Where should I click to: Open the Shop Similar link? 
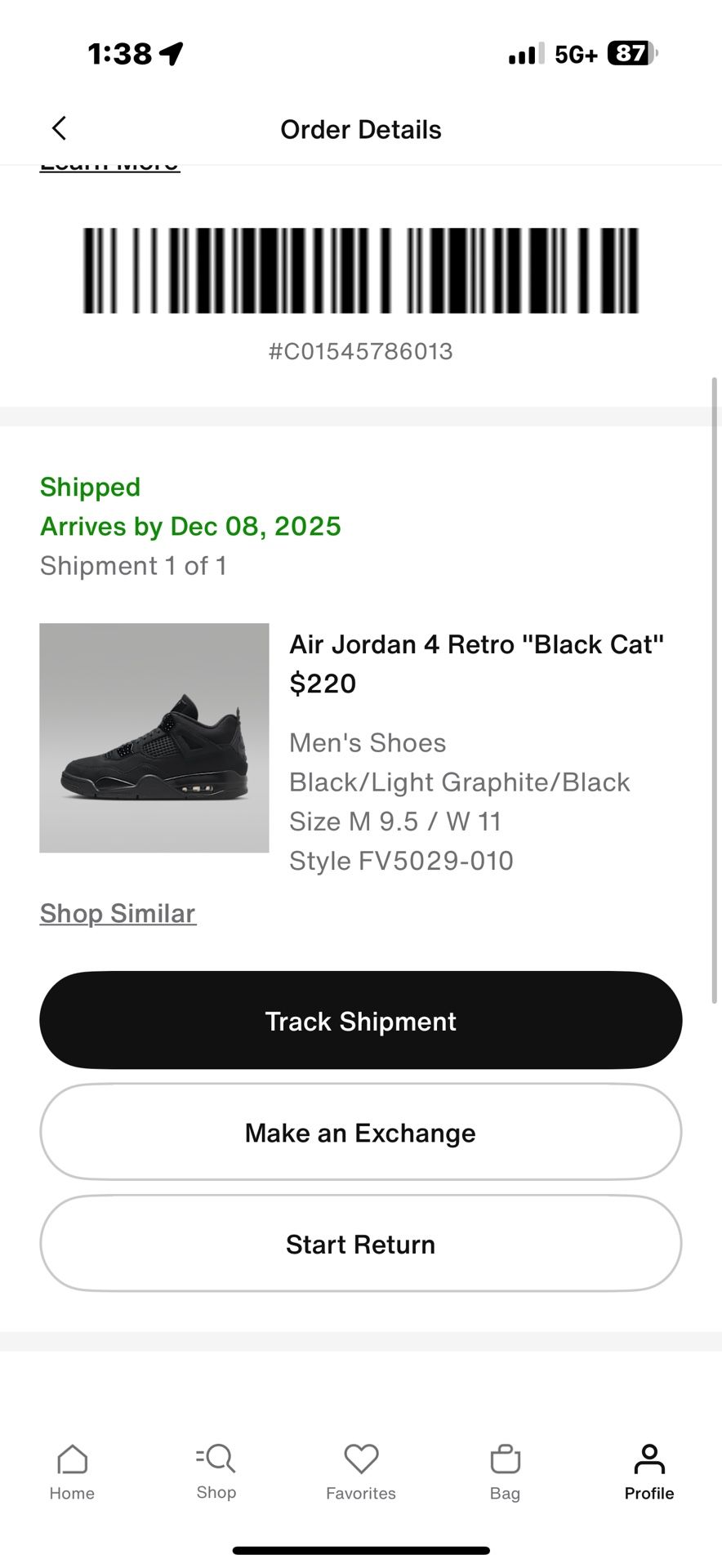coord(117,913)
